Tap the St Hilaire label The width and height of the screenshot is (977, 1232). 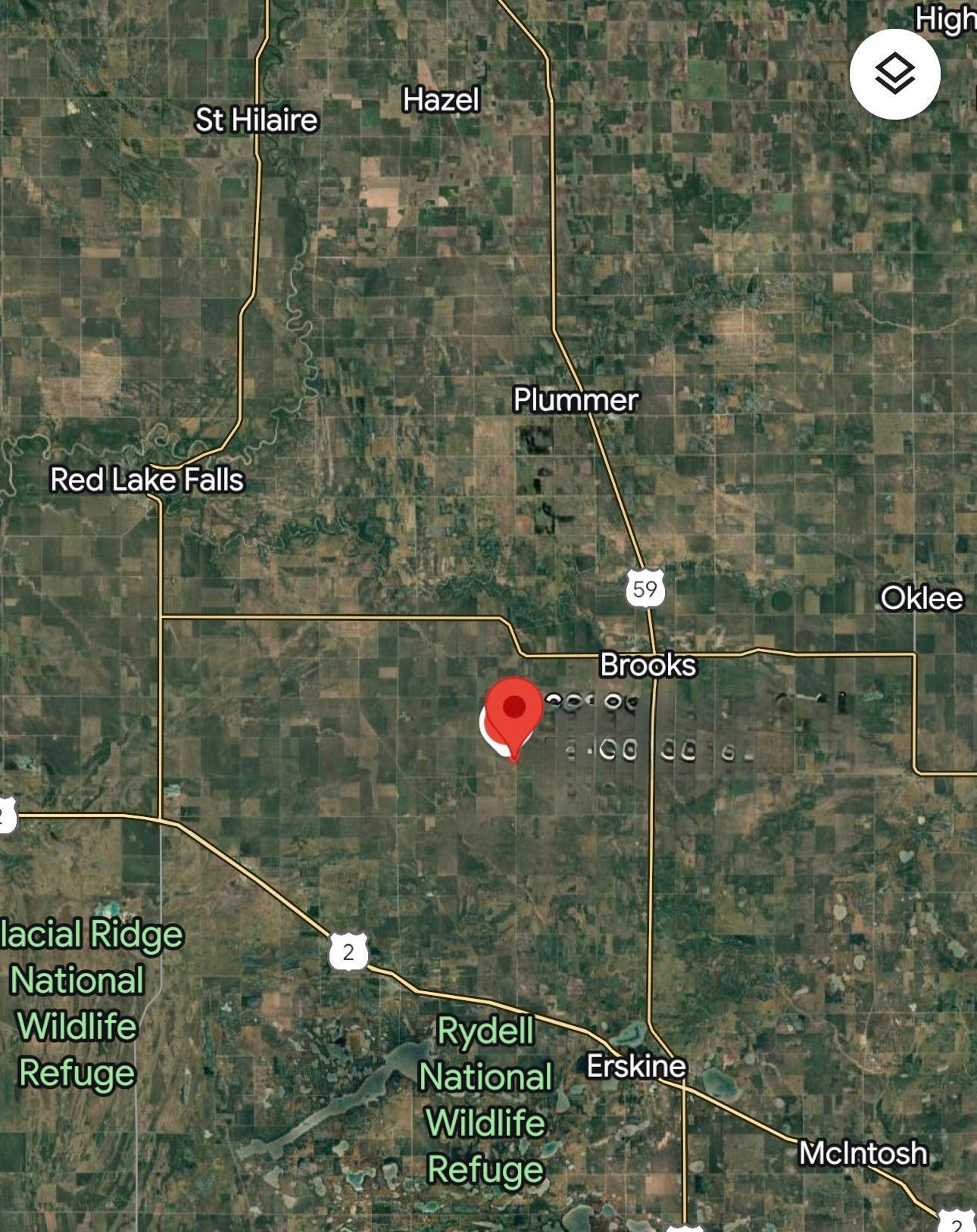tap(256, 120)
